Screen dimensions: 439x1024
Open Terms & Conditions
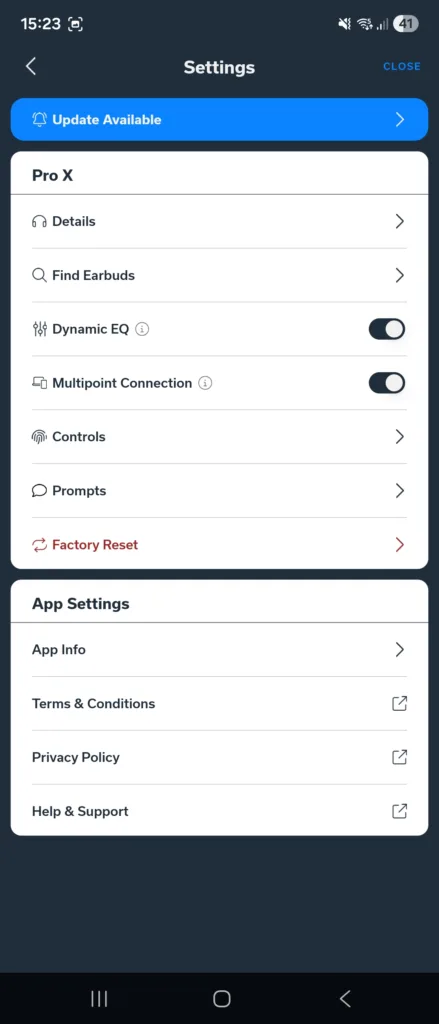[x=220, y=703]
